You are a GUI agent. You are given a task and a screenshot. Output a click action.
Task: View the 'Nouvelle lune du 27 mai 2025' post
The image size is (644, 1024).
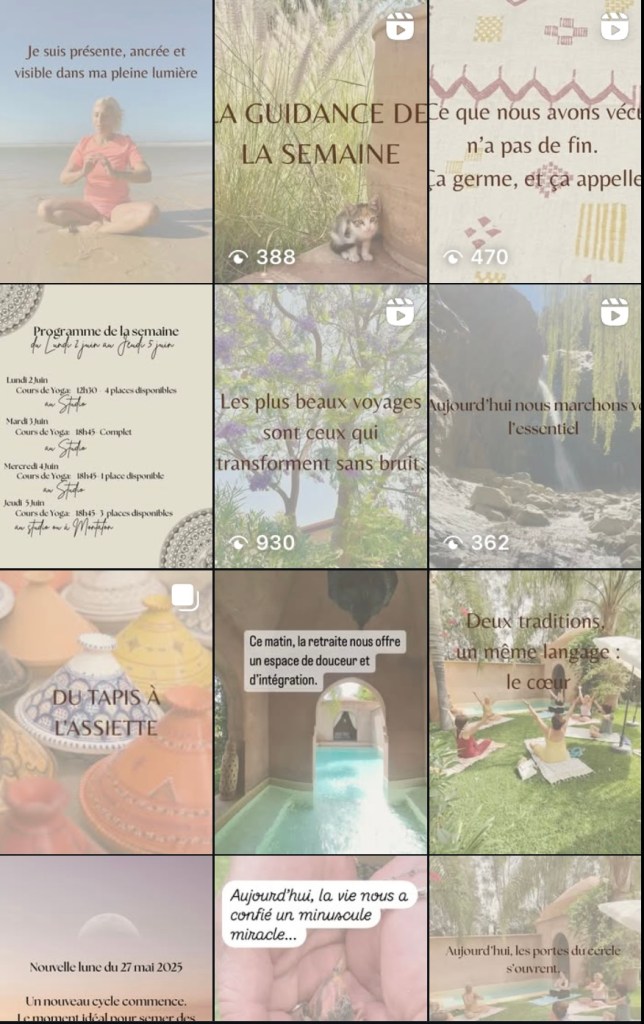106,940
